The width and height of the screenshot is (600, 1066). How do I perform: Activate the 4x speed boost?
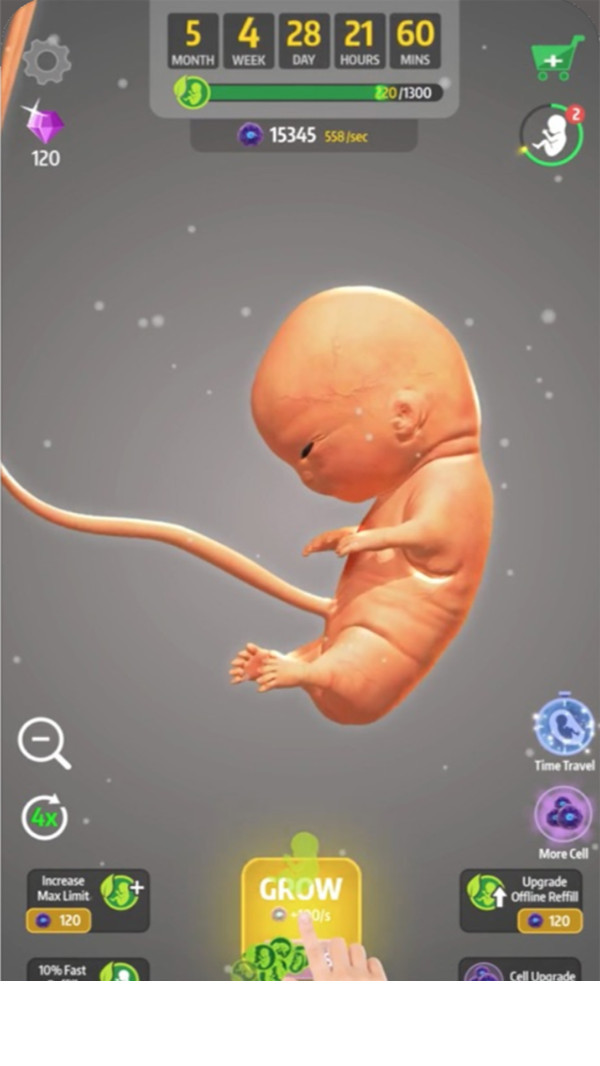coord(44,817)
